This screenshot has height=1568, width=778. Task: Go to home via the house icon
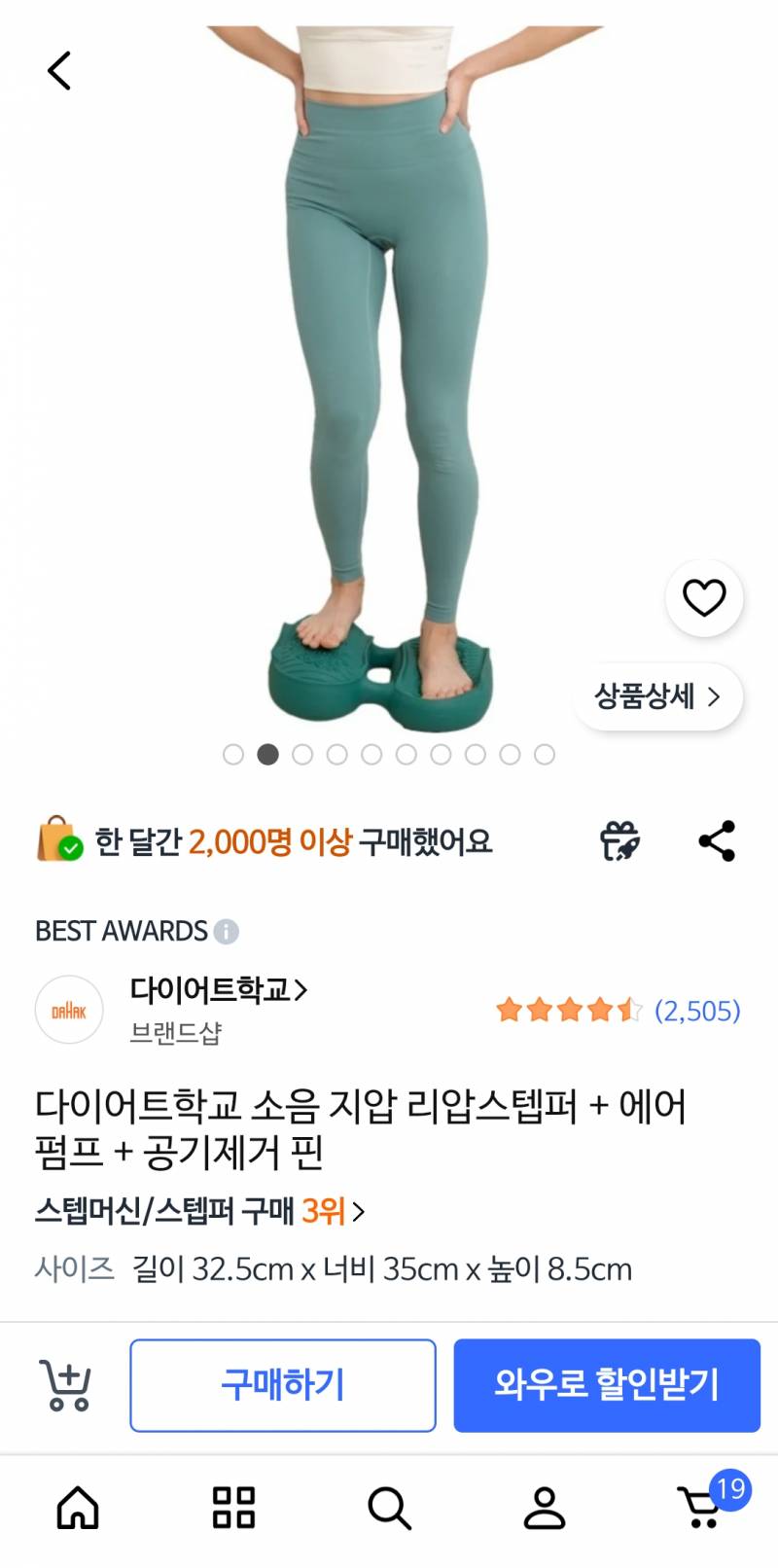tap(78, 1507)
